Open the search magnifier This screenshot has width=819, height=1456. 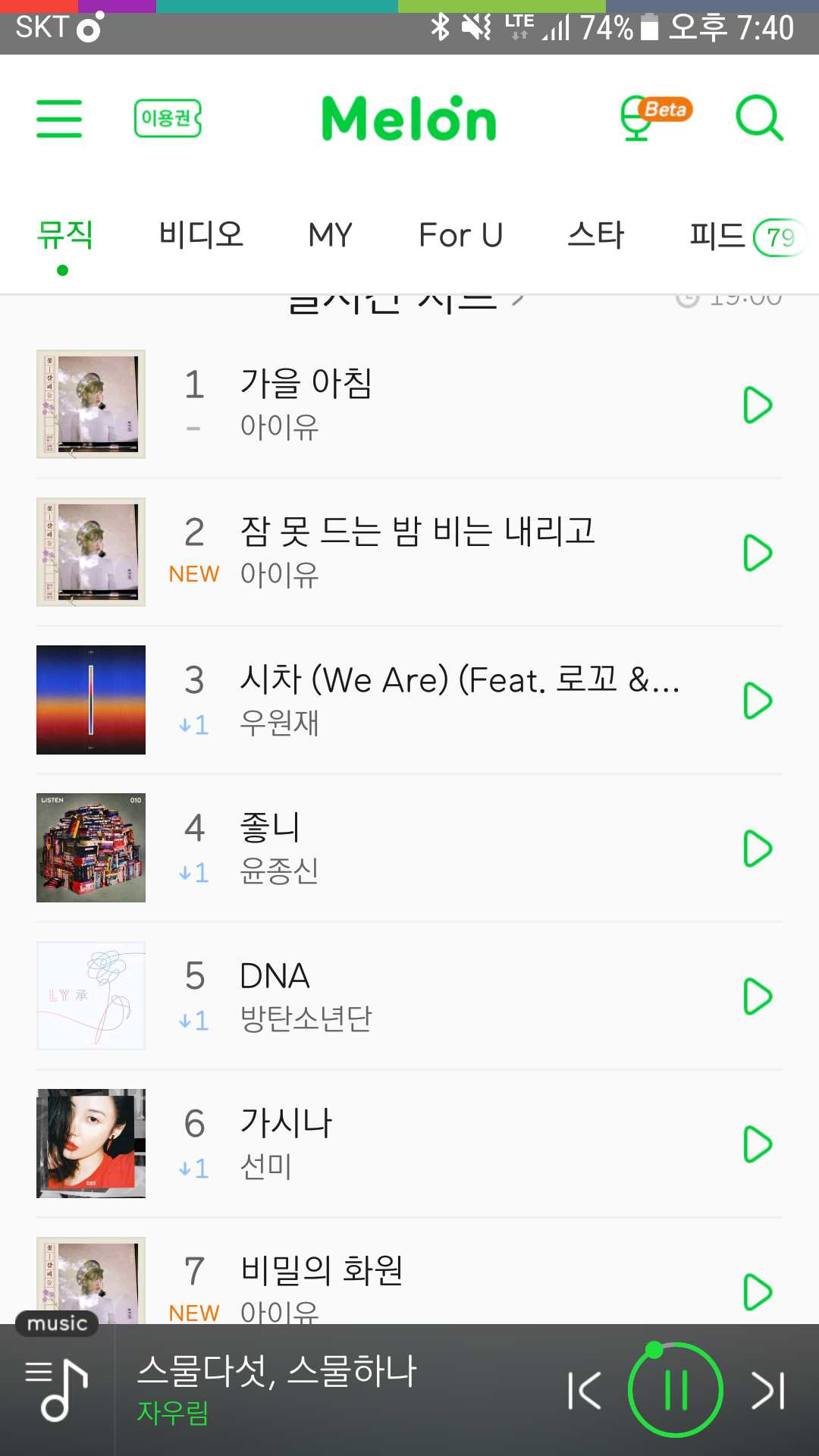coord(759,118)
